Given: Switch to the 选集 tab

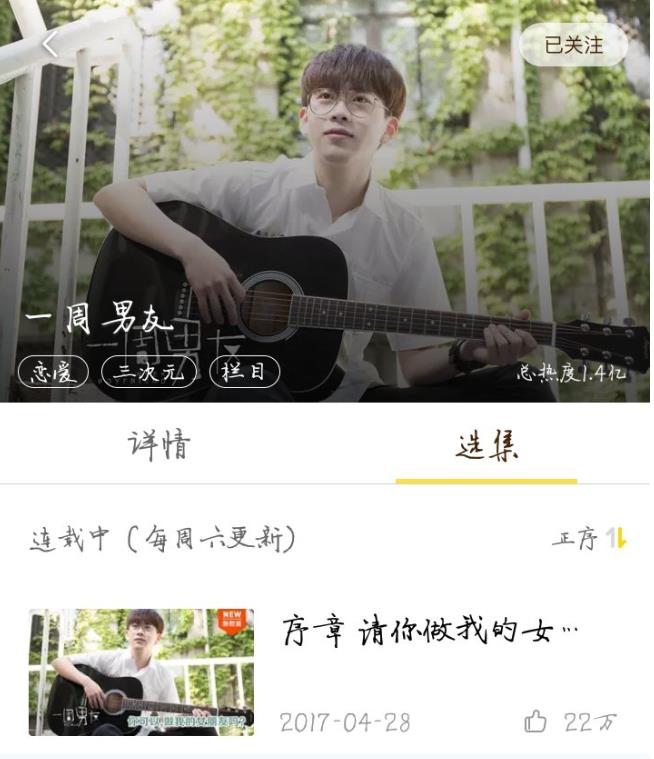Looking at the screenshot, I should [487, 446].
